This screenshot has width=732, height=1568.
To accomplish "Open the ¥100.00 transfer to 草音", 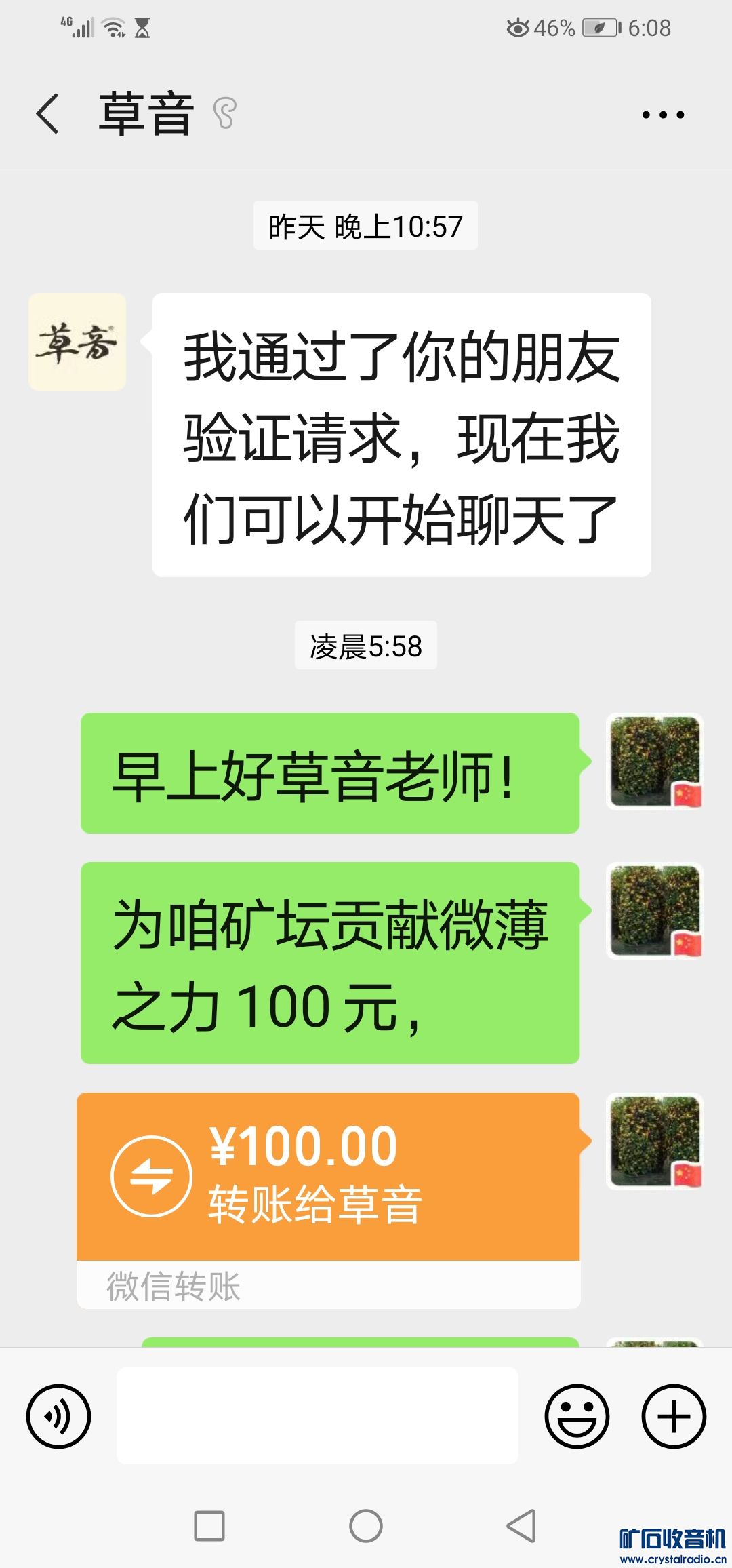I will pyautogui.click(x=328, y=1177).
